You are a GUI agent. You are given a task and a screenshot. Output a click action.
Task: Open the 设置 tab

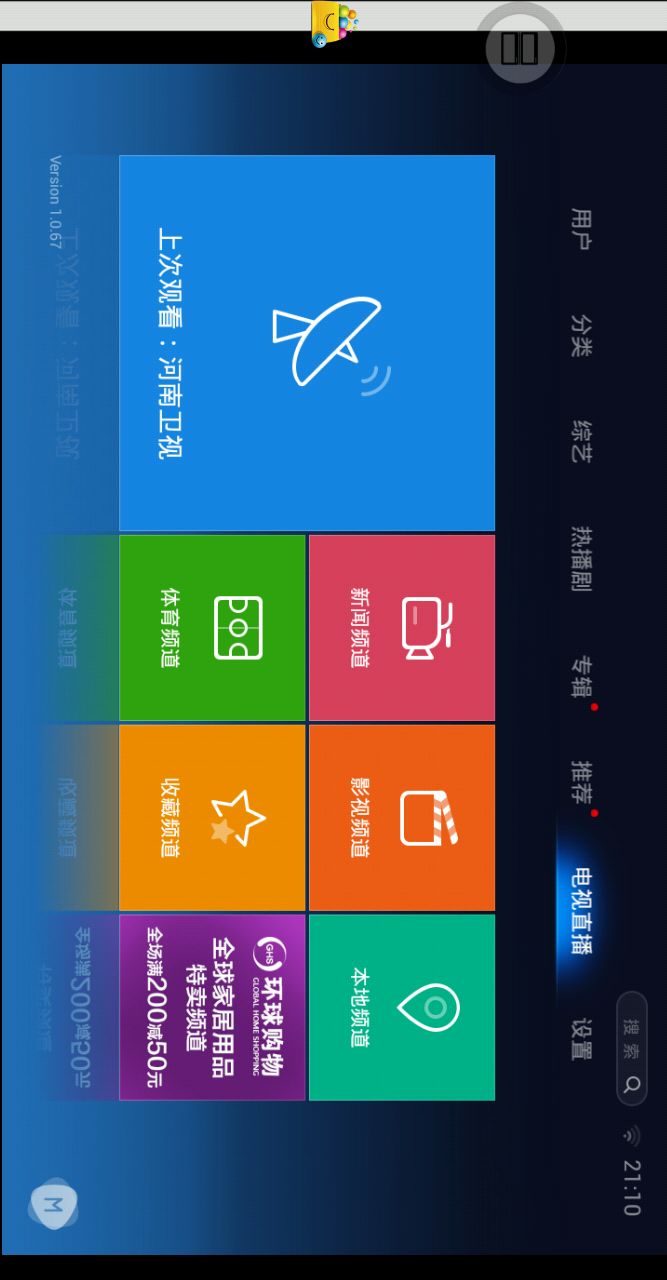tap(581, 1039)
